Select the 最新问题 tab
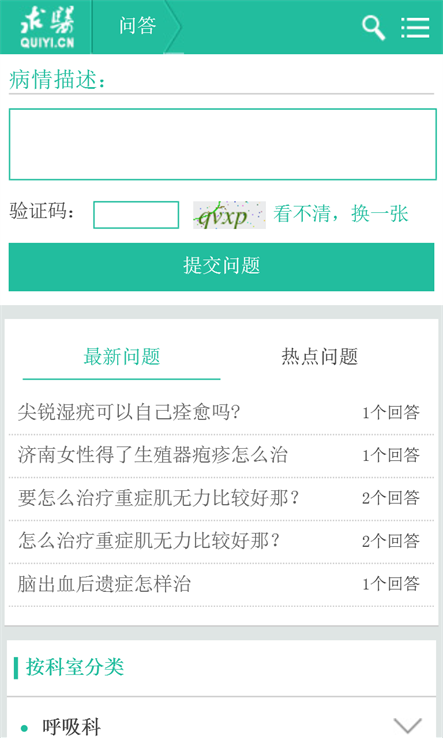The height and width of the screenshot is (738, 443). [122, 356]
